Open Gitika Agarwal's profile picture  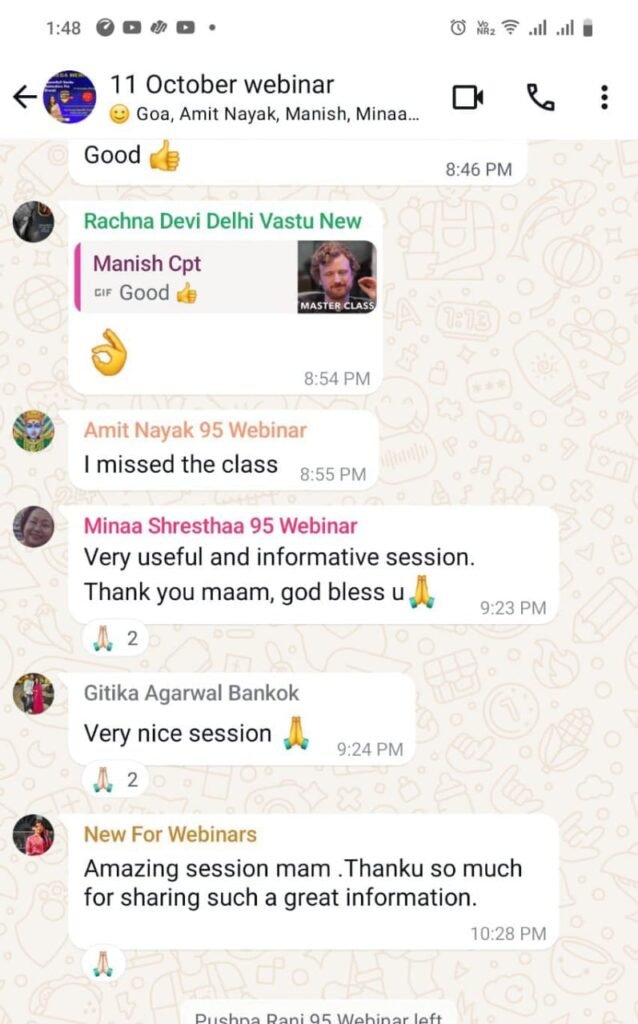[x=33, y=693]
